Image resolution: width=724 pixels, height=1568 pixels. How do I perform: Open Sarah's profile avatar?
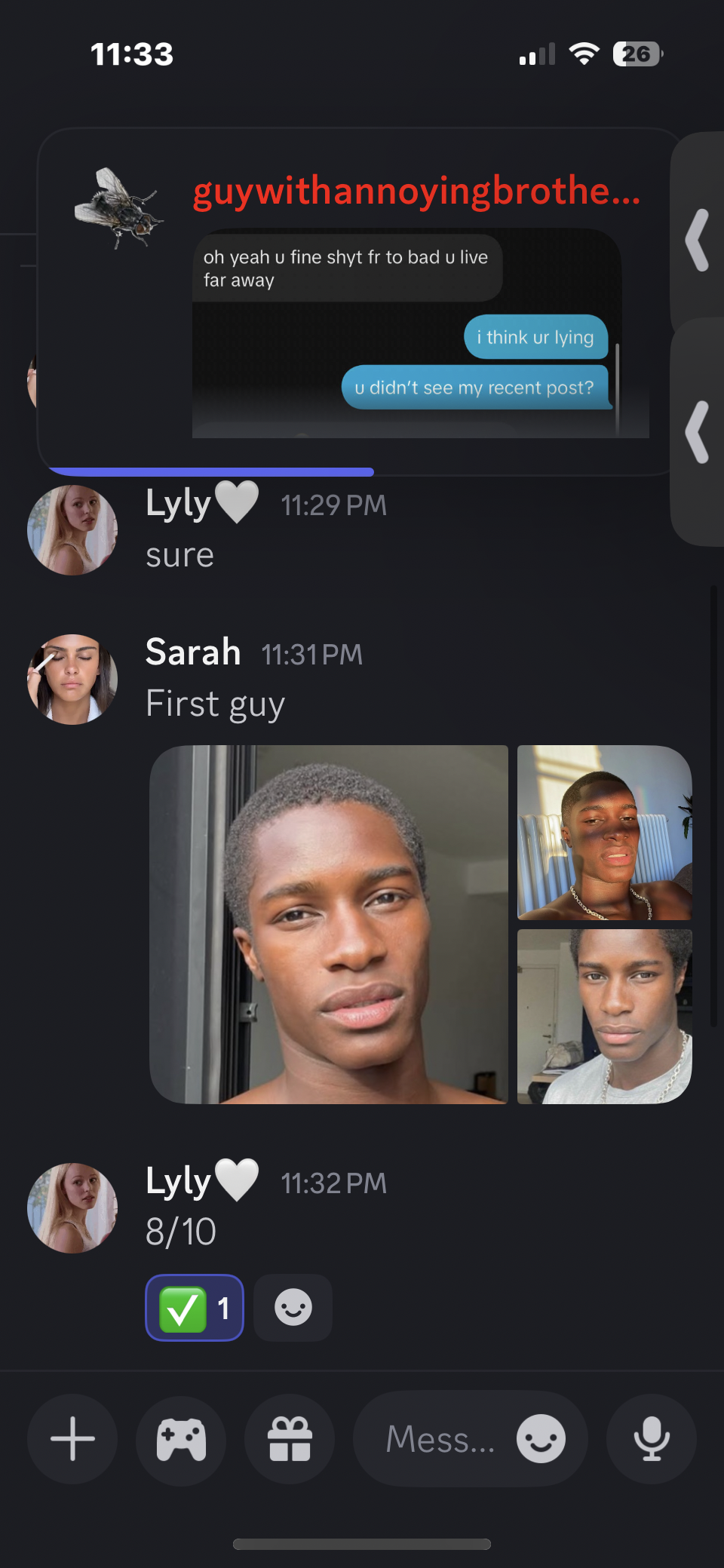click(x=72, y=679)
